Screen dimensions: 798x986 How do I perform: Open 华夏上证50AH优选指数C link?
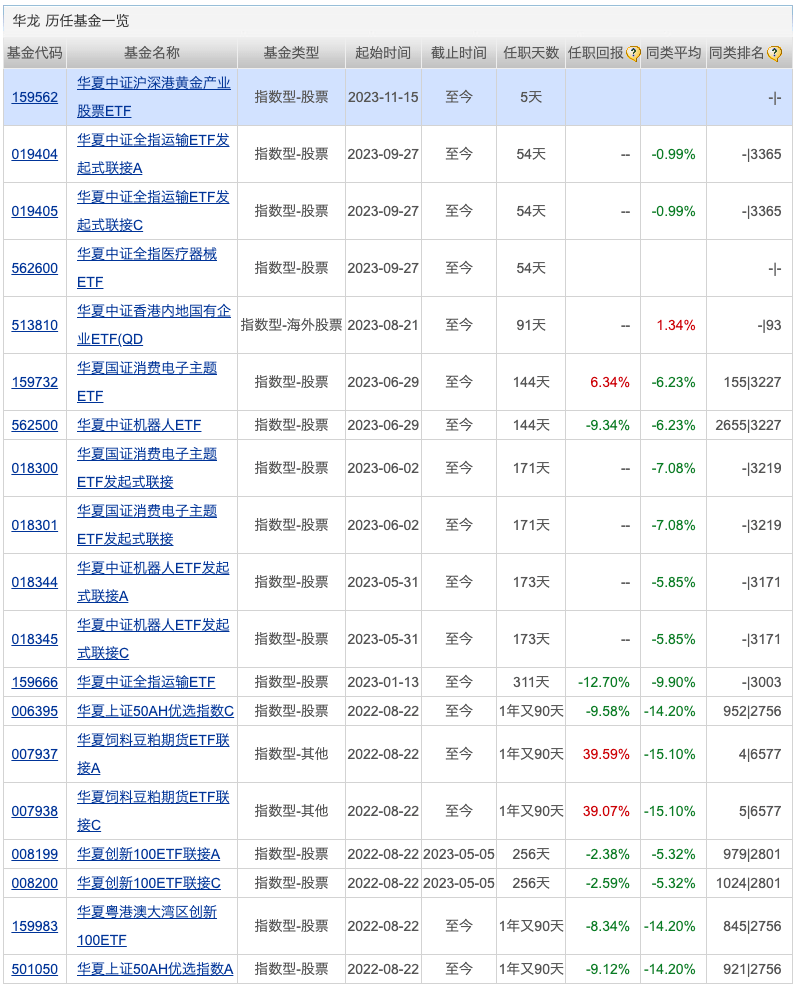[x=155, y=711]
